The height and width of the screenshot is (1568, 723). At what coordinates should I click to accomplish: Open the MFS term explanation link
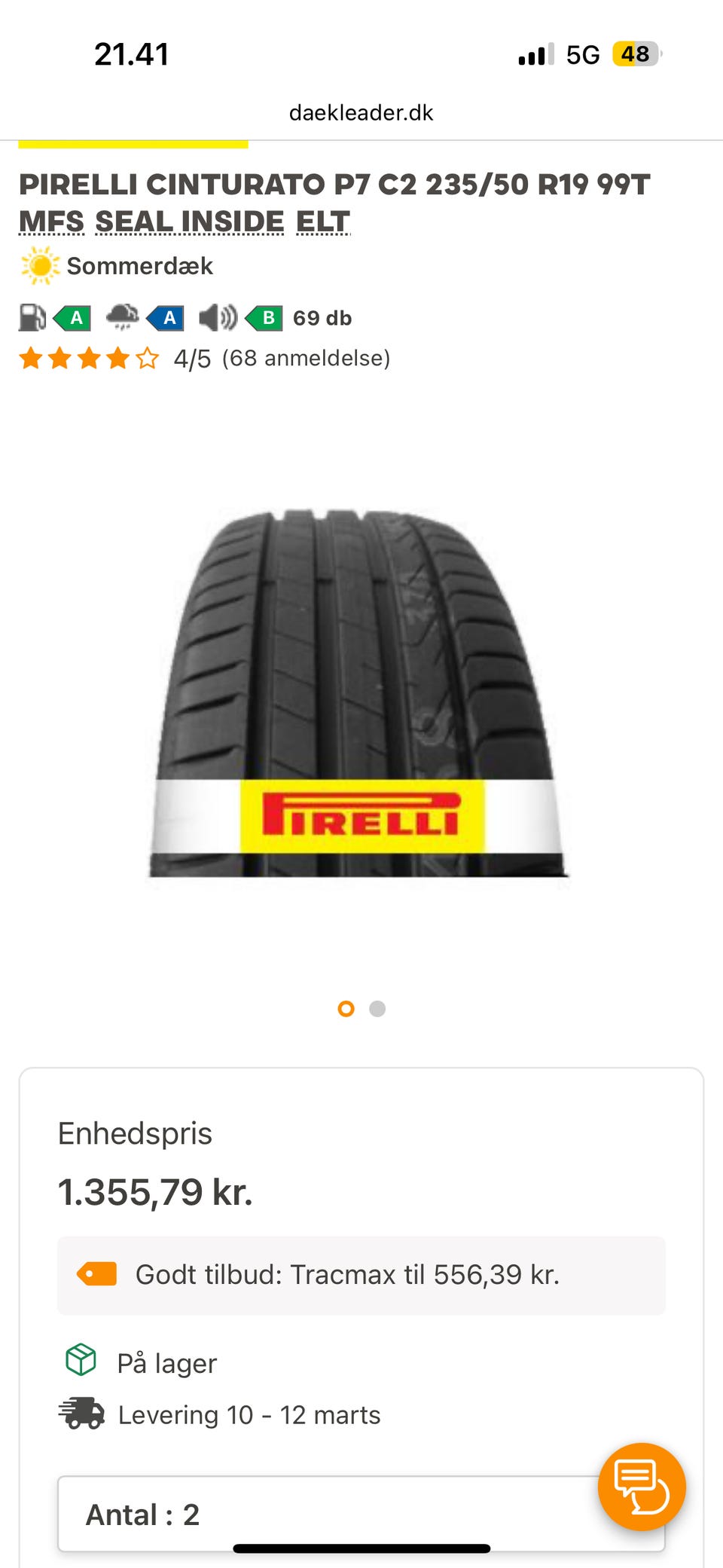(51, 222)
